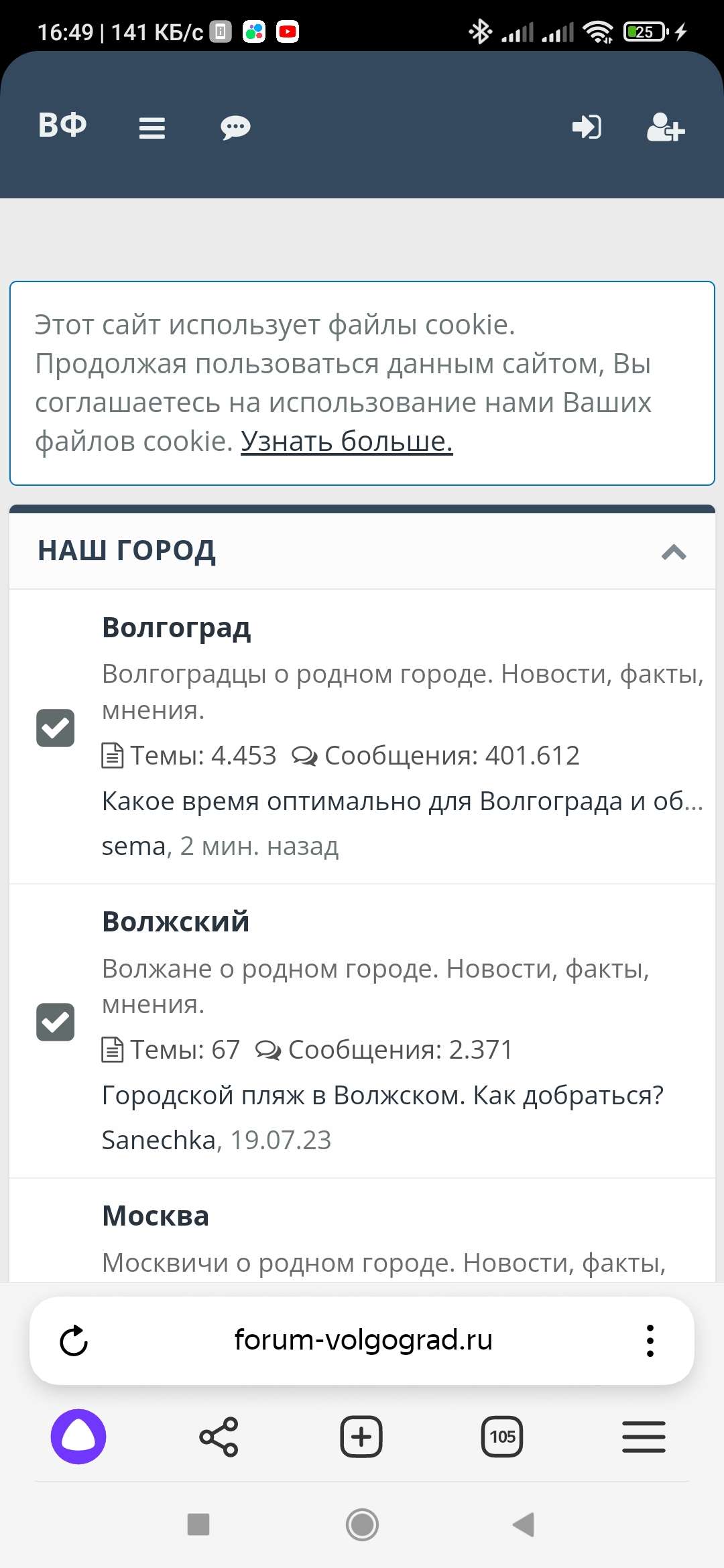This screenshot has height=1568, width=724.
Task: Open the 'Узнать больше' cookie link
Action: (x=347, y=442)
